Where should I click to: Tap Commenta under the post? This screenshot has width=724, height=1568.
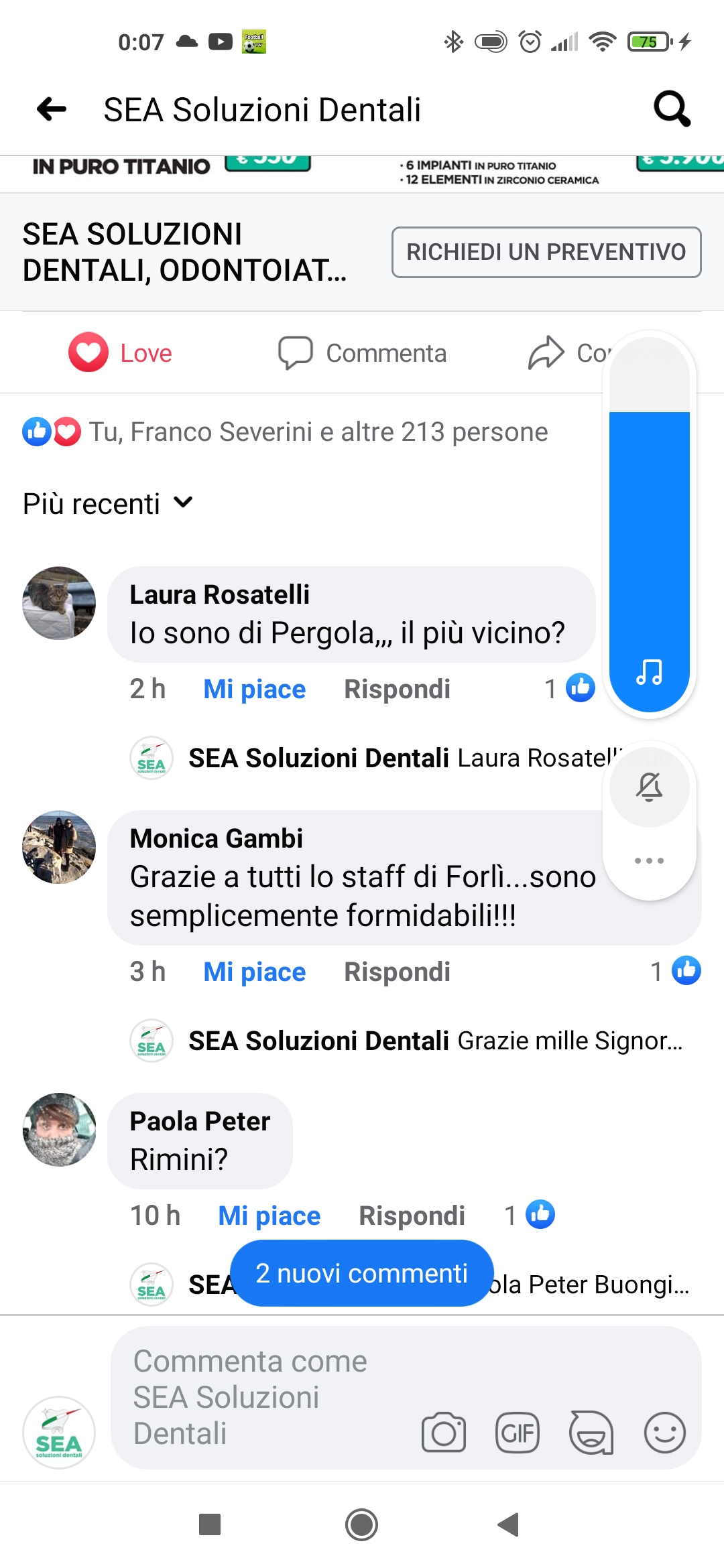coord(363,353)
